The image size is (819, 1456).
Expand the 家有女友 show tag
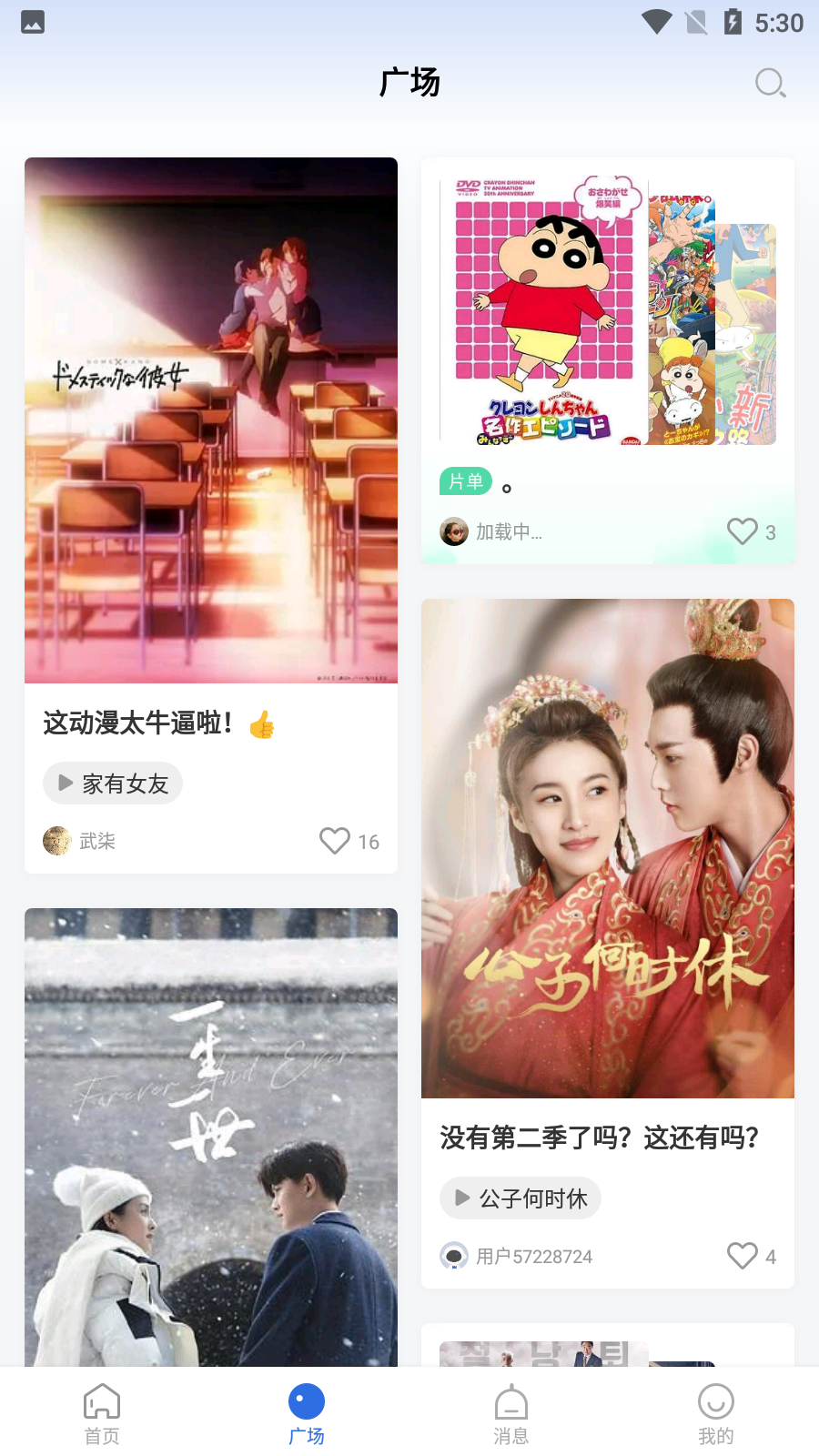[x=113, y=783]
